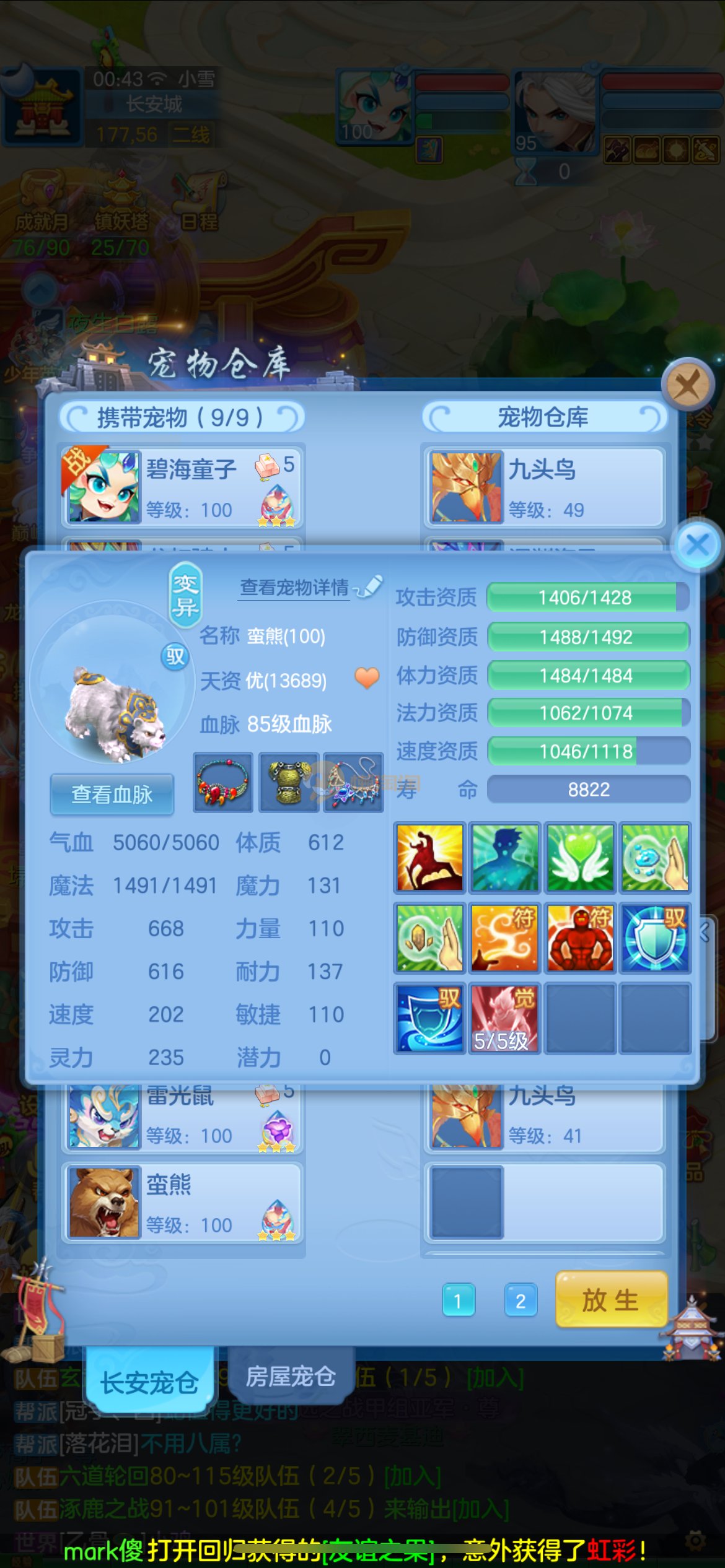
Task: Tap the 查看血脉 button
Action: click(x=112, y=794)
